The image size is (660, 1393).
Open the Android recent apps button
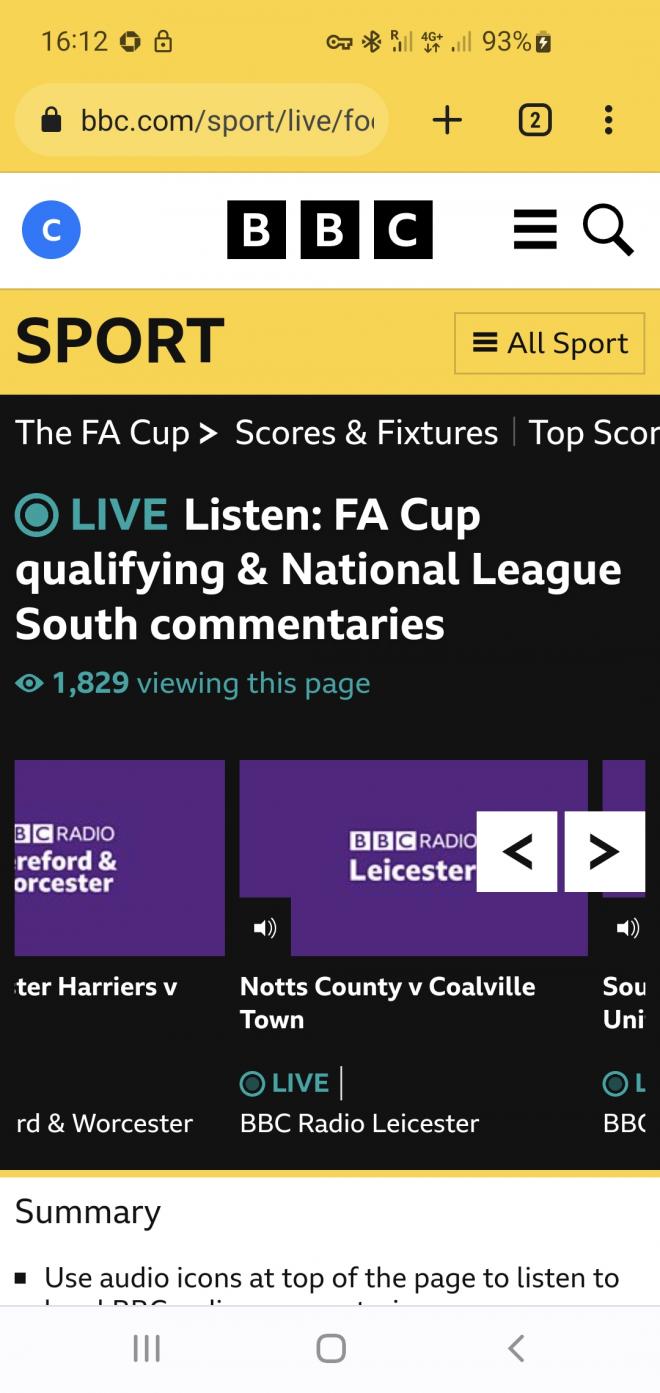147,1349
